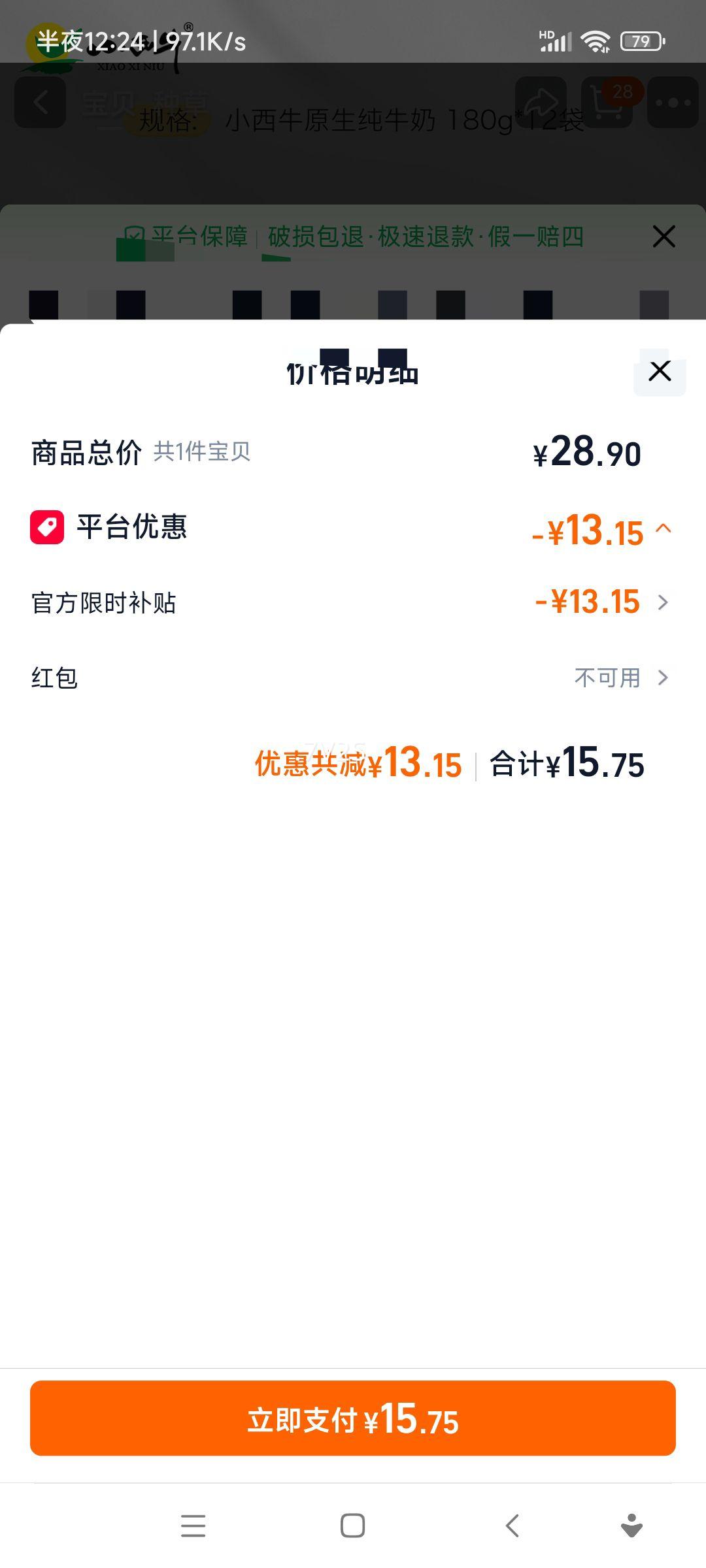
Task: Dismiss the 平台保障 guarantee banner
Action: 664,237
